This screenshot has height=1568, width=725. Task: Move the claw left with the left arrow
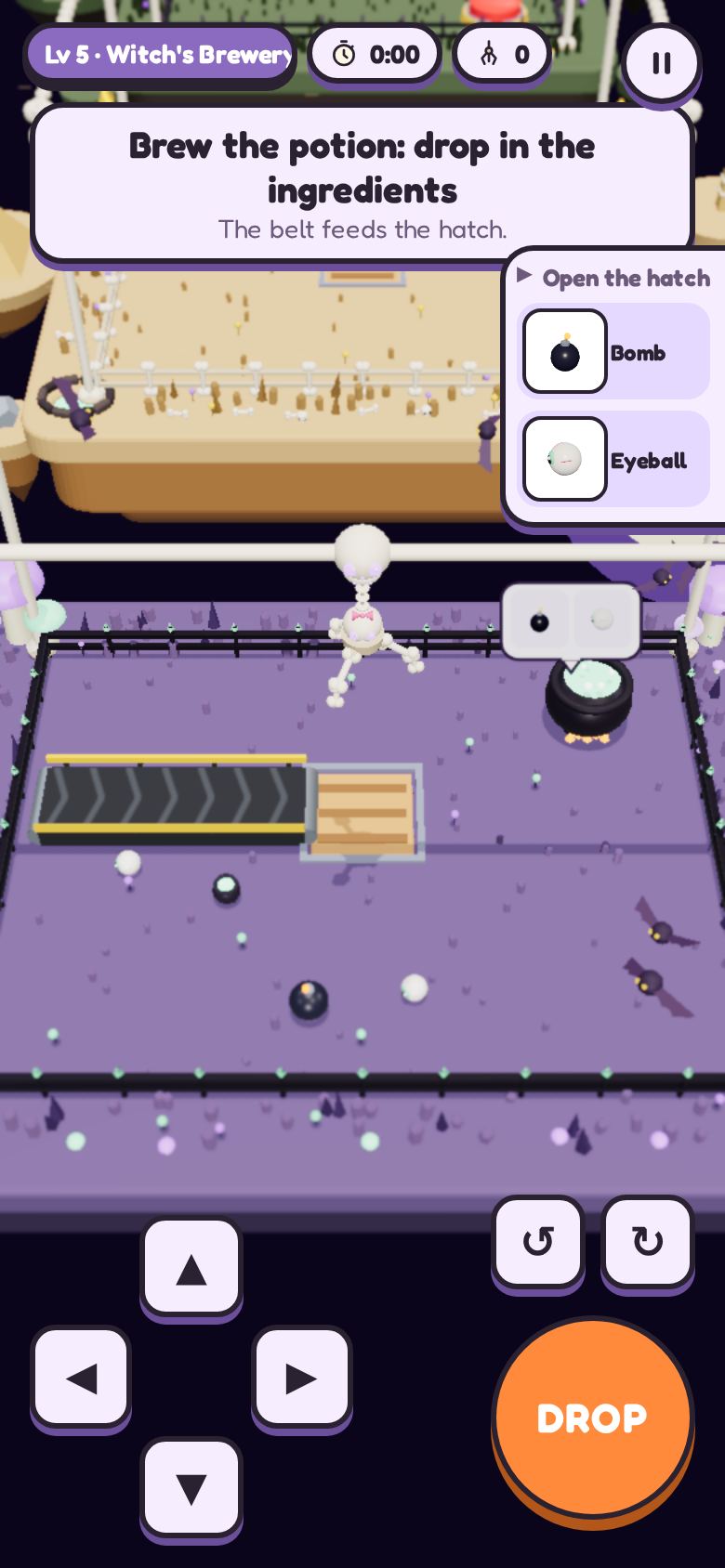click(82, 1378)
